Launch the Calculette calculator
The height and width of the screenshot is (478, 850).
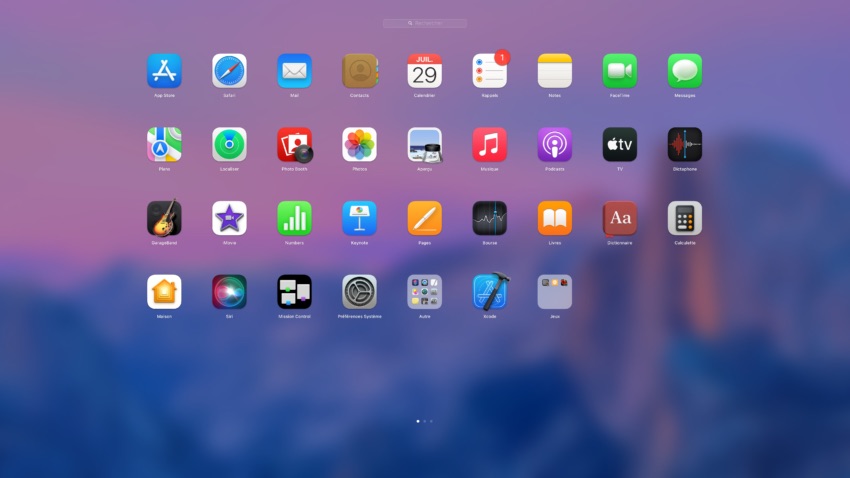(x=684, y=218)
